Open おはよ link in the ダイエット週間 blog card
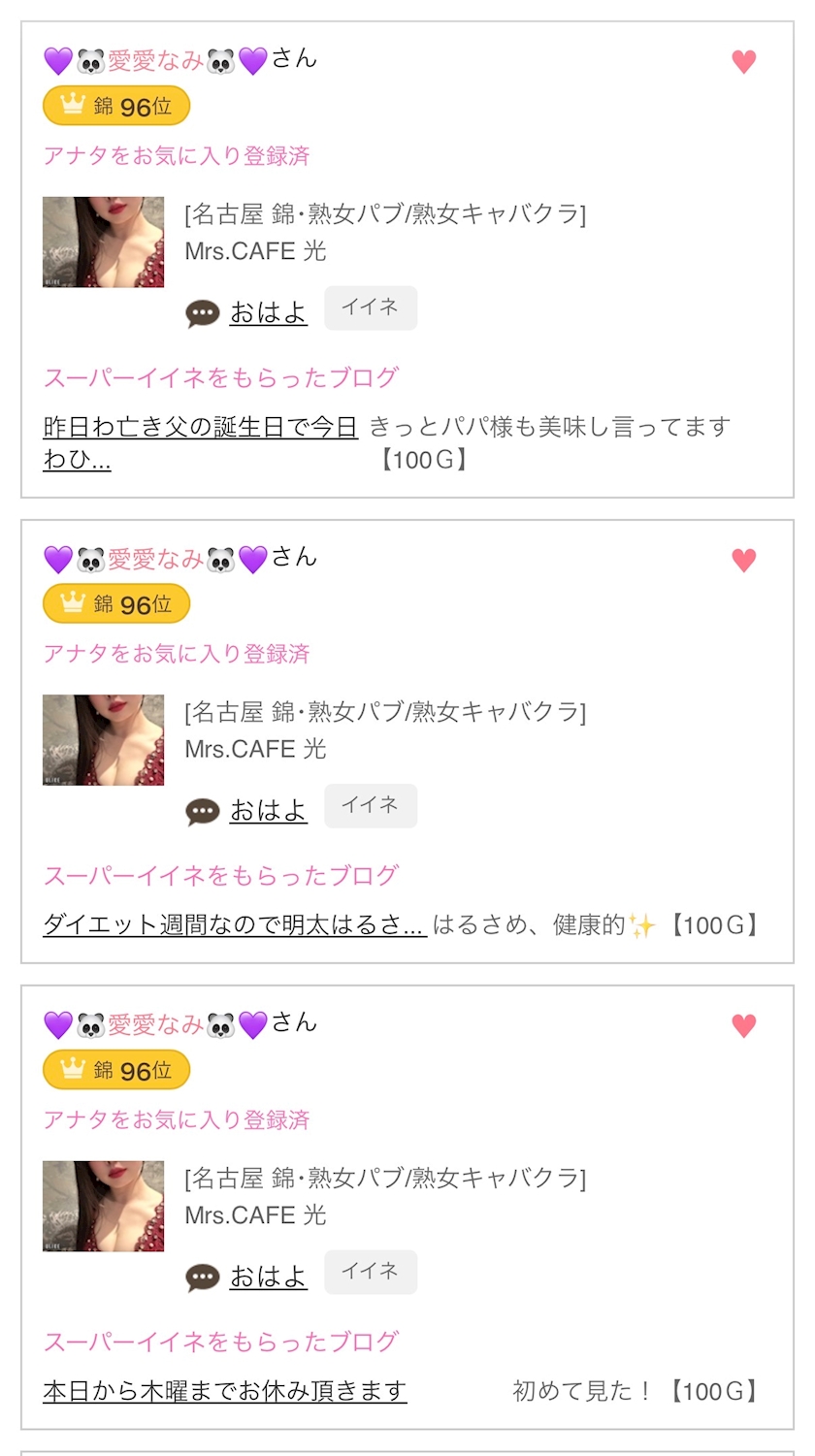Image resolution: width=815 pixels, height=1456 pixels. (268, 811)
